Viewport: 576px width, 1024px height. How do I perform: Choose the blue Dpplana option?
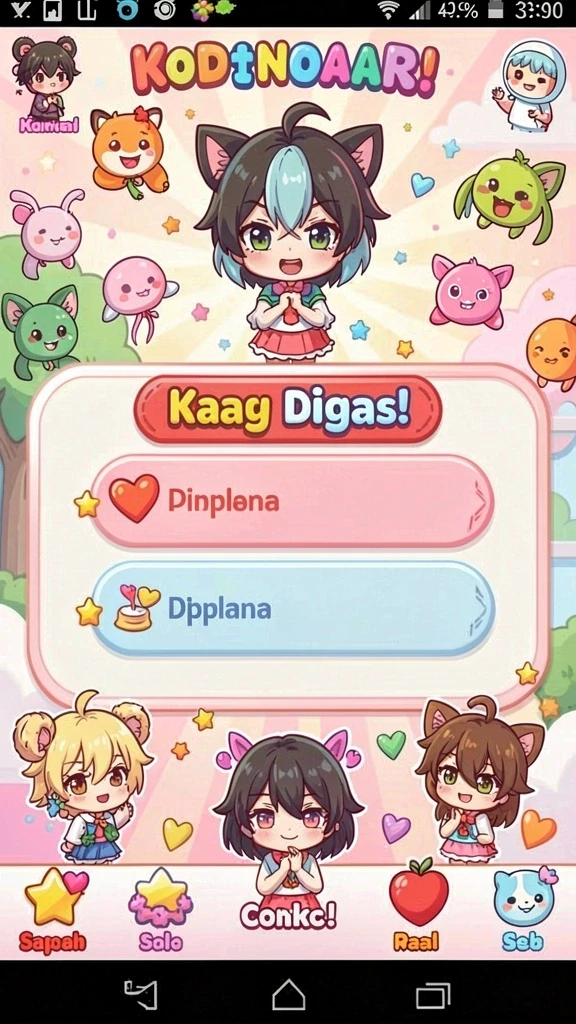[292, 609]
